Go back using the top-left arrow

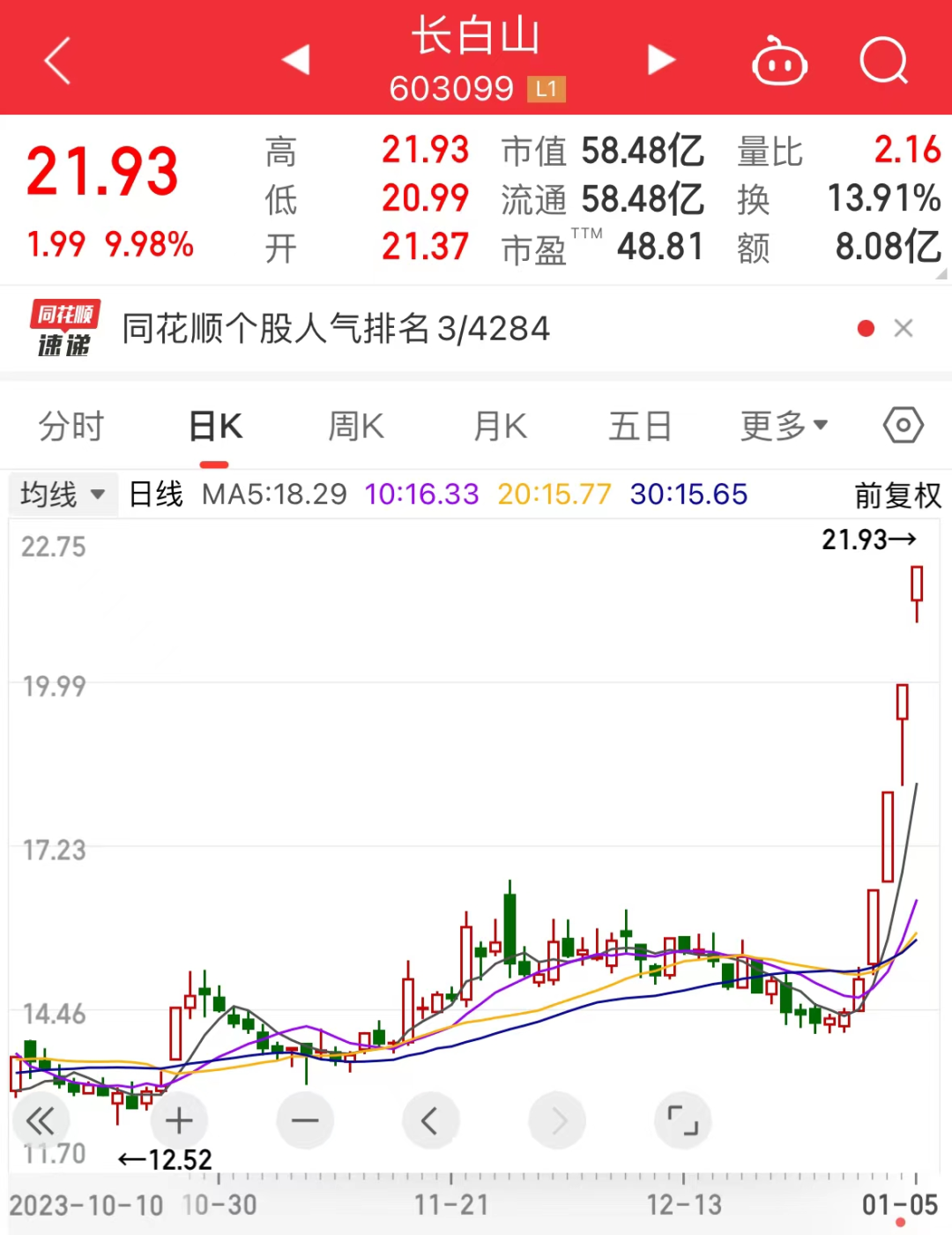point(57,60)
